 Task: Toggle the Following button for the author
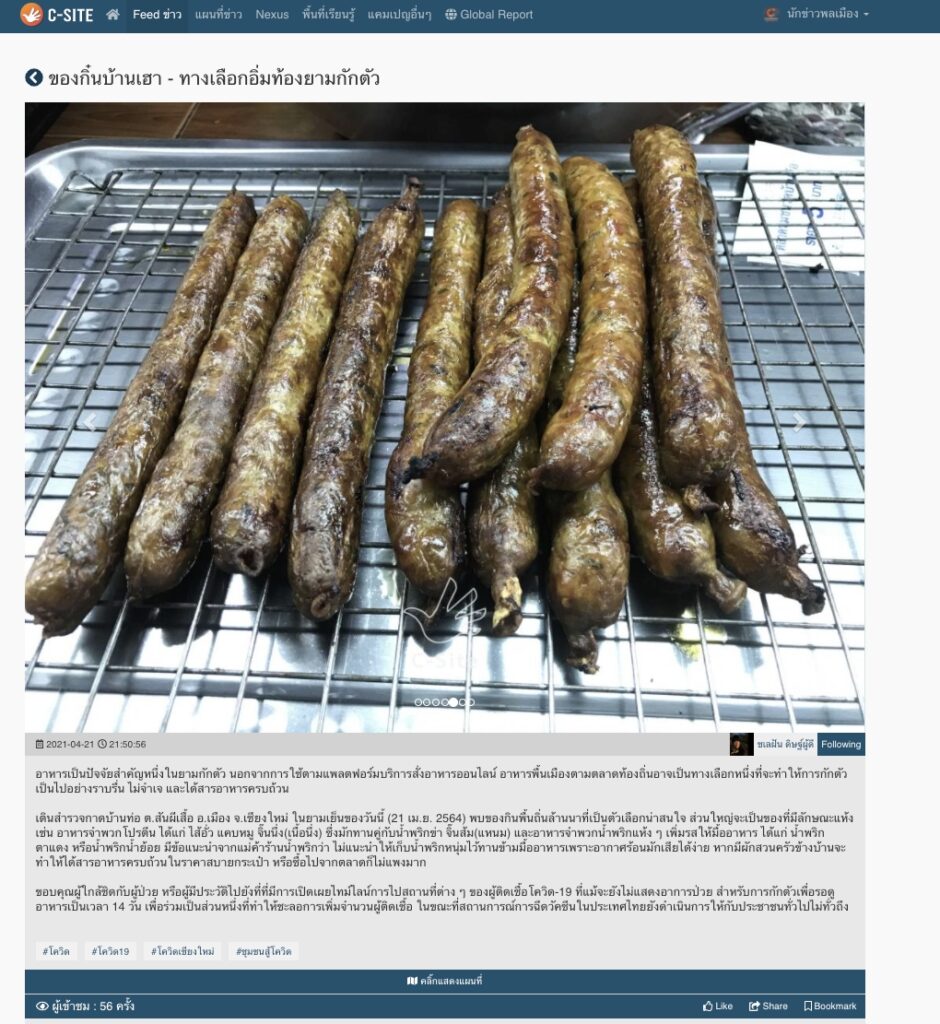click(840, 744)
